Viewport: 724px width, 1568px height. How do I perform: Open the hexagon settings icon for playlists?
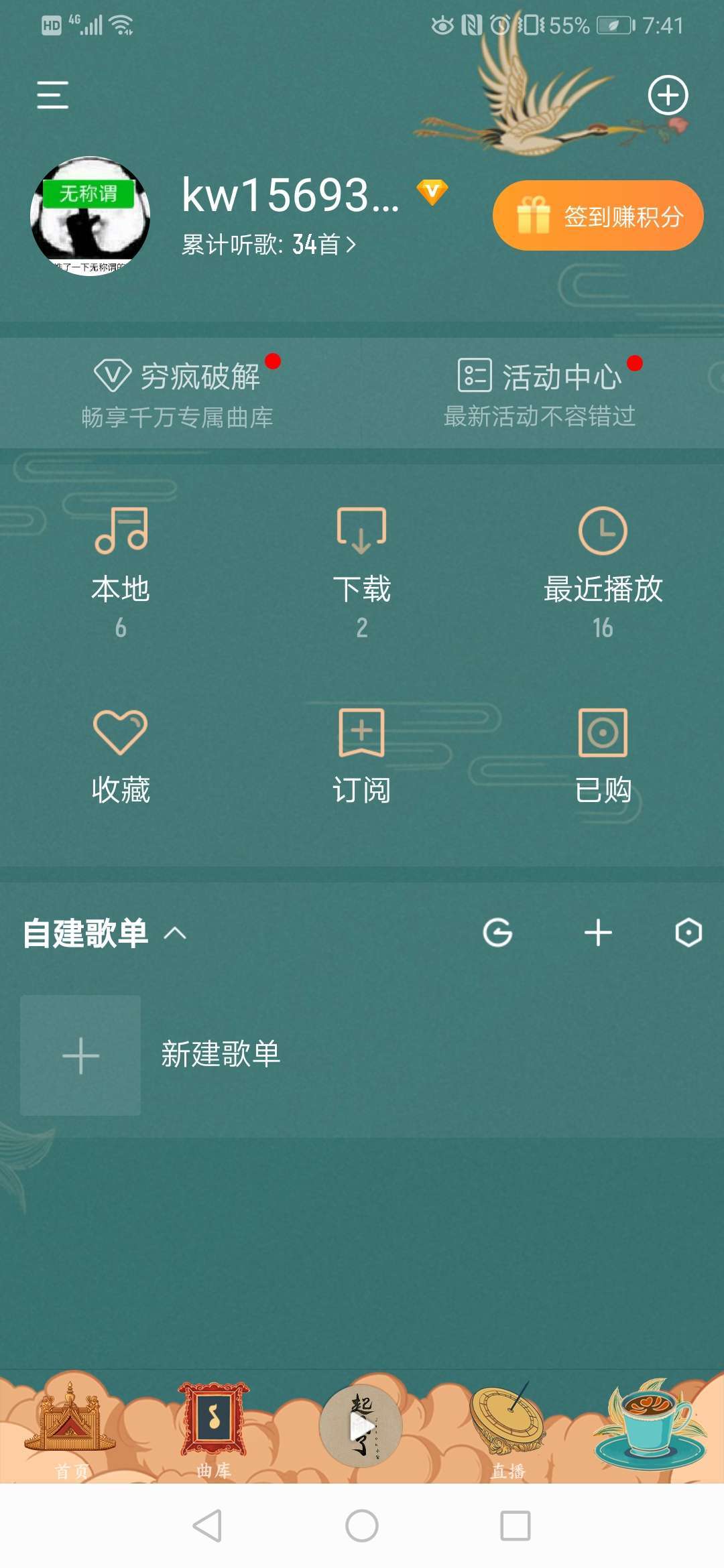point(688,933)
